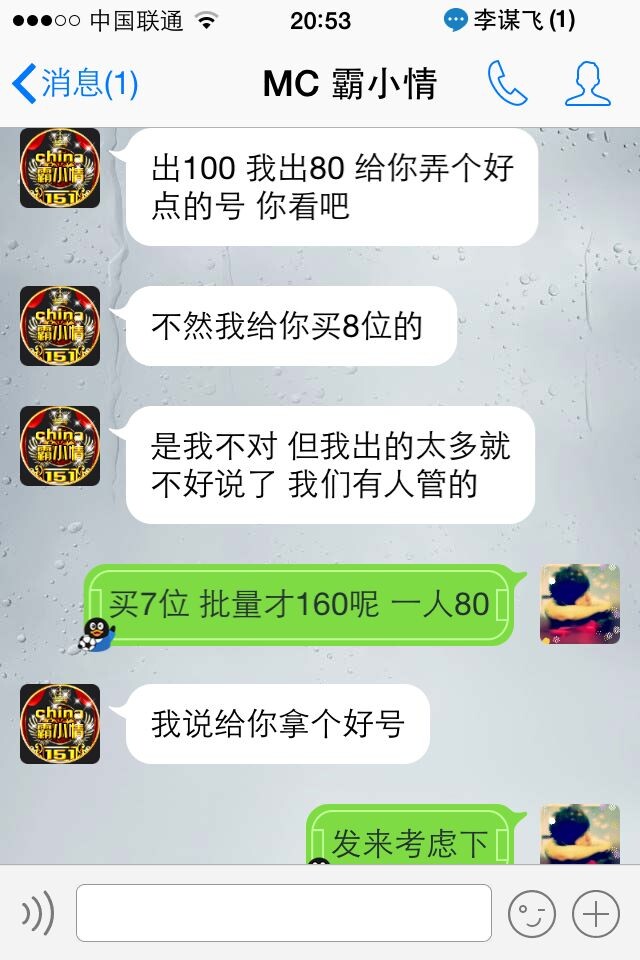The height and width of the screenshot is (960, 640).
Task: Switch to voice message input
Action: tap(37, 912)
